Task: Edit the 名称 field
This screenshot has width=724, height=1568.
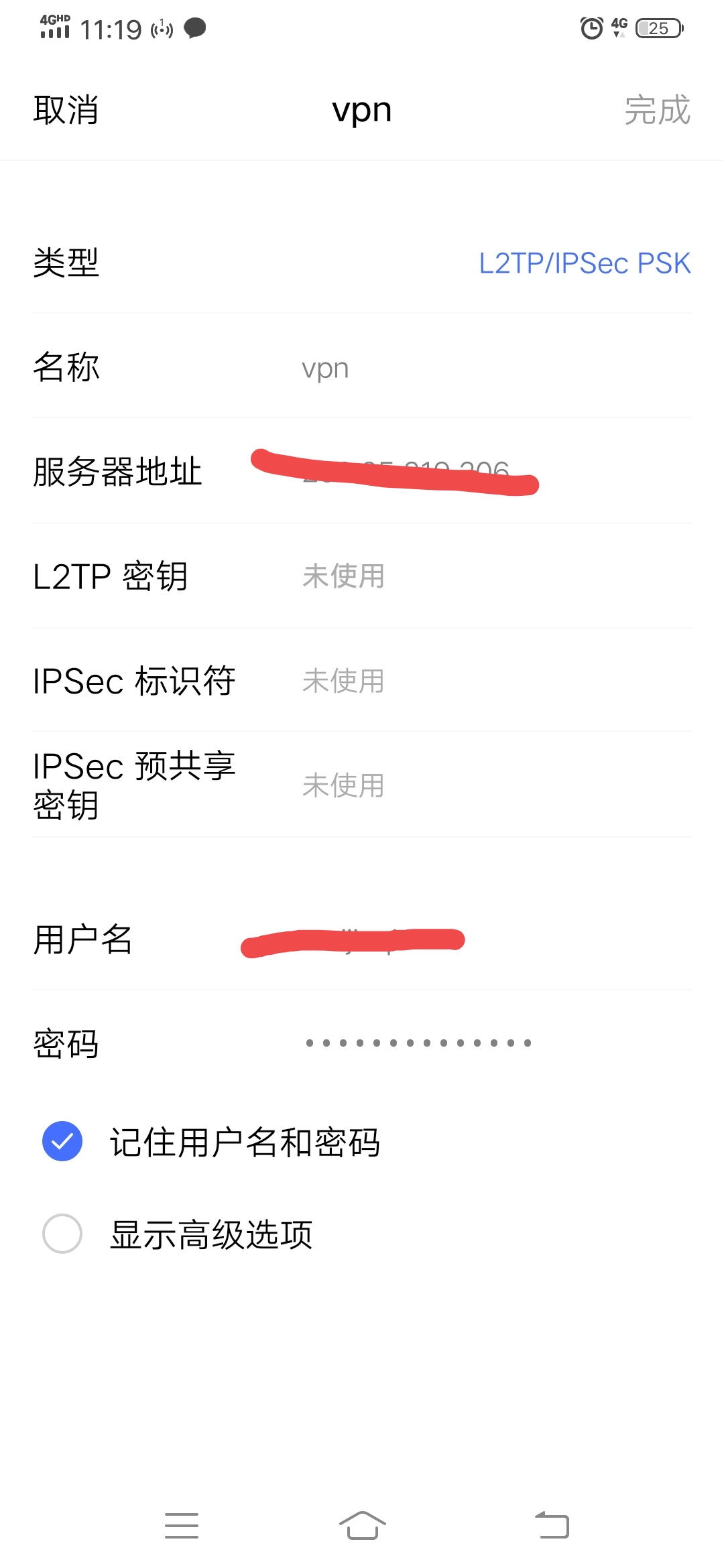Action: [x=469, y=368]
